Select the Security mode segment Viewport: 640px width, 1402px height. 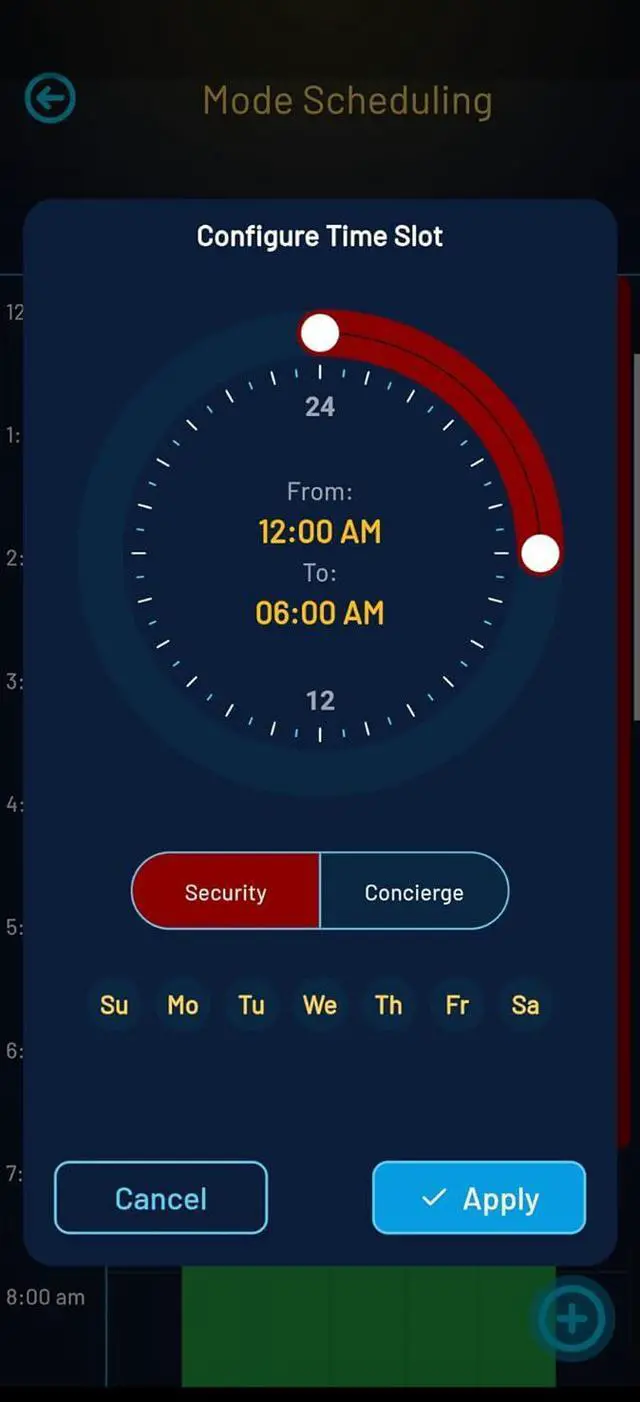(x=226, y=892)
